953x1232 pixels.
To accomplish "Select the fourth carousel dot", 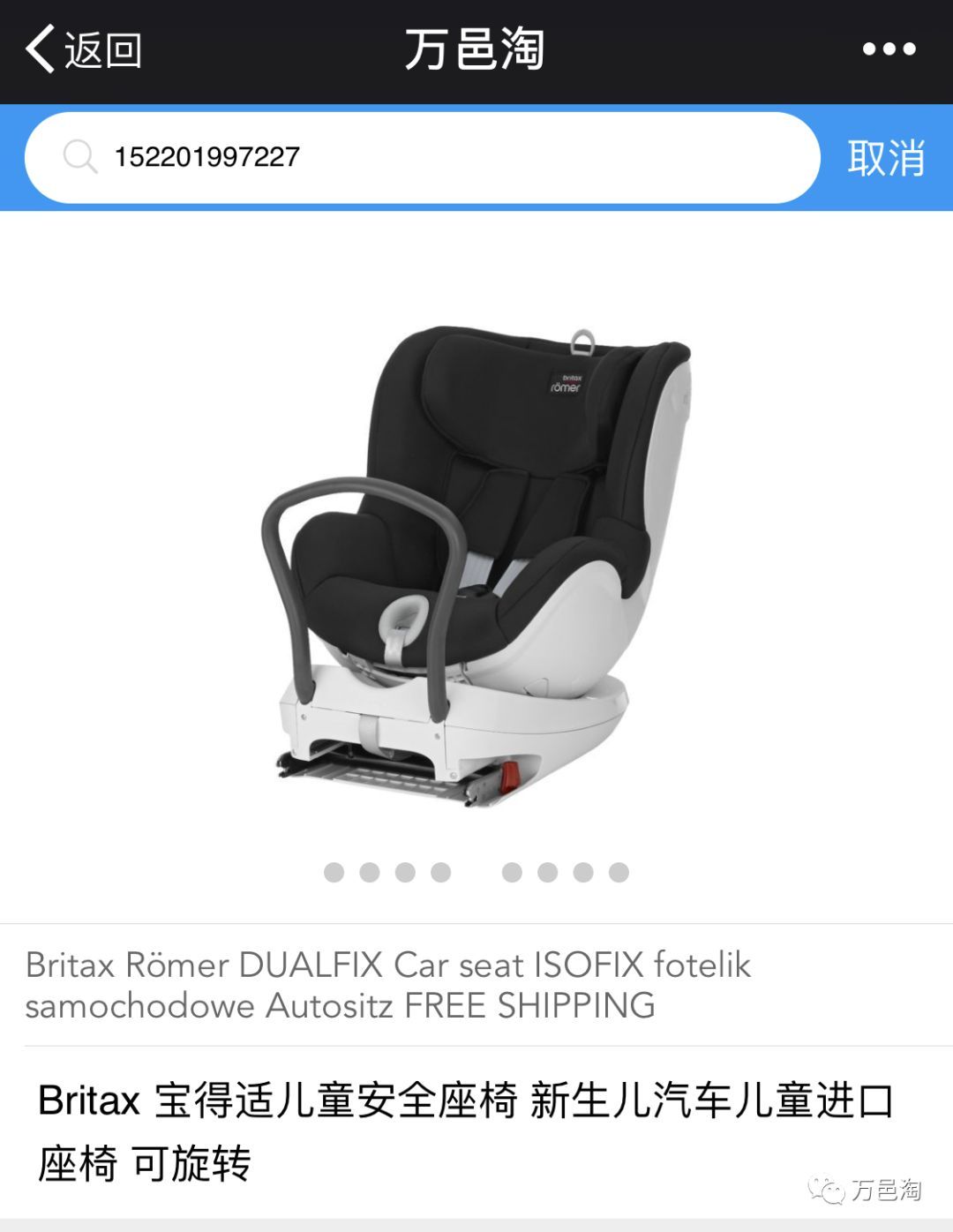I will (x=439, y=872).
